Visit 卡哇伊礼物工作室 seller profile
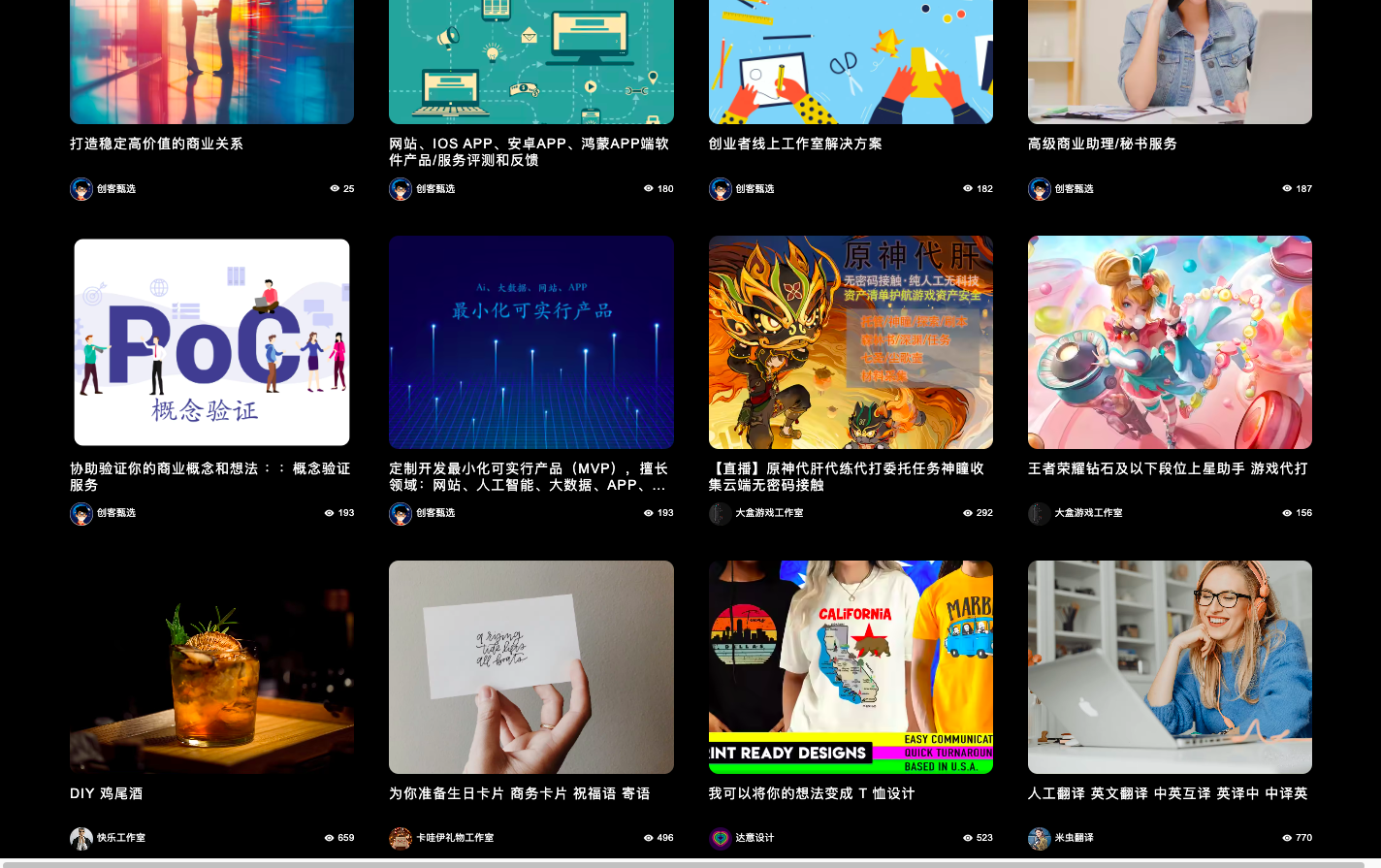The width and height of the screenshot is (1381, 868). click(454, 838)
